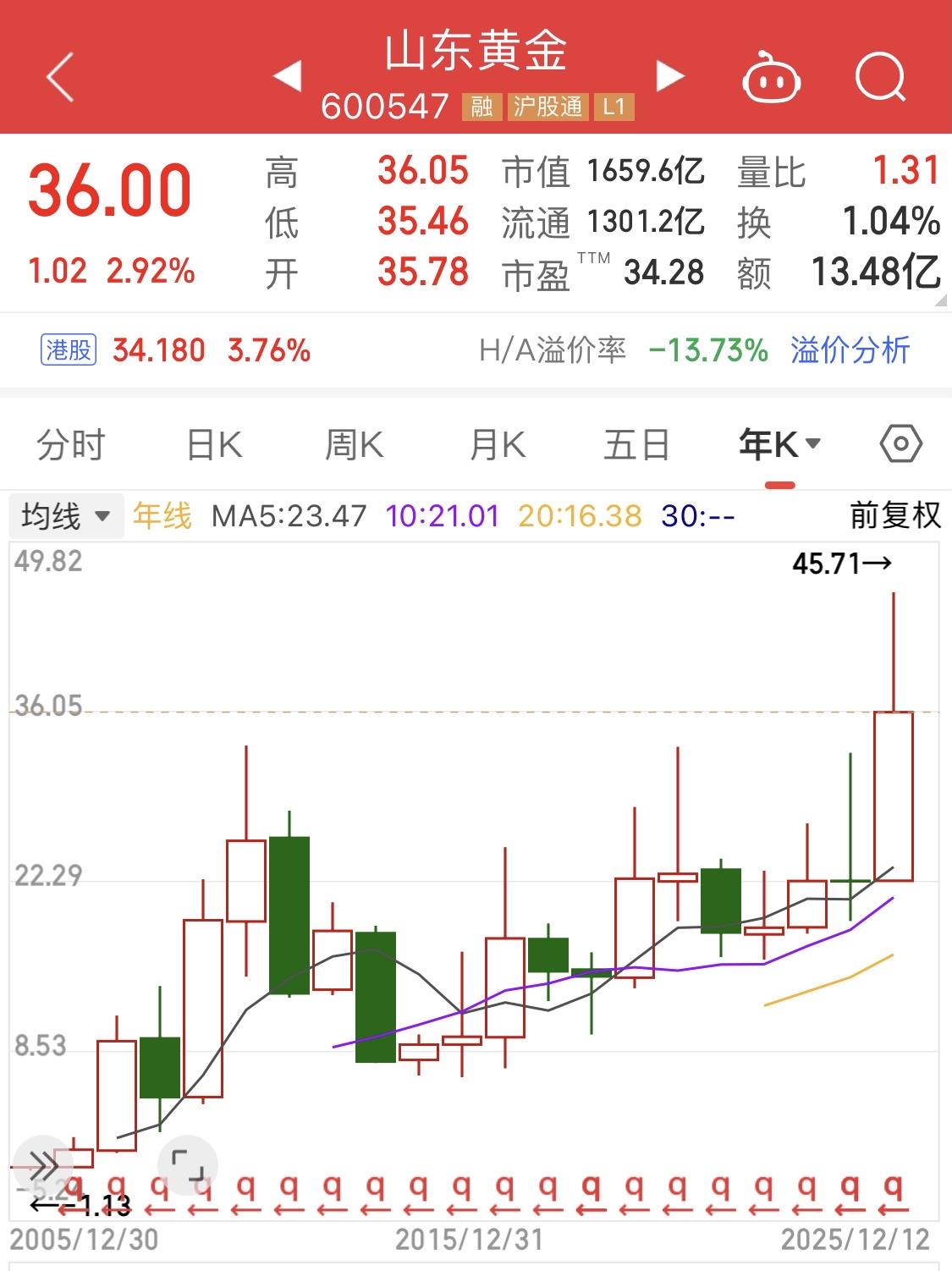This screenshot has width=952, height=1271.
Task: Switch to the 分时 chart tab
Action: (x=71, y=445)
